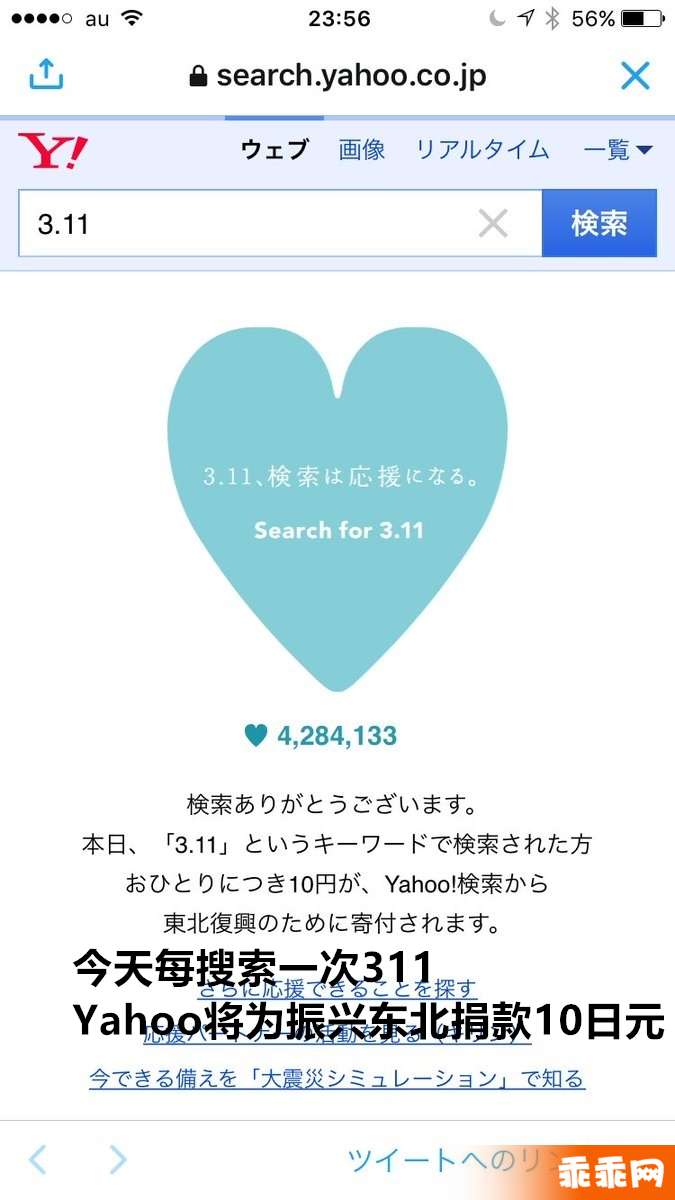Go back with the left arrow

pyautogui.click(x=38, y=1160)
